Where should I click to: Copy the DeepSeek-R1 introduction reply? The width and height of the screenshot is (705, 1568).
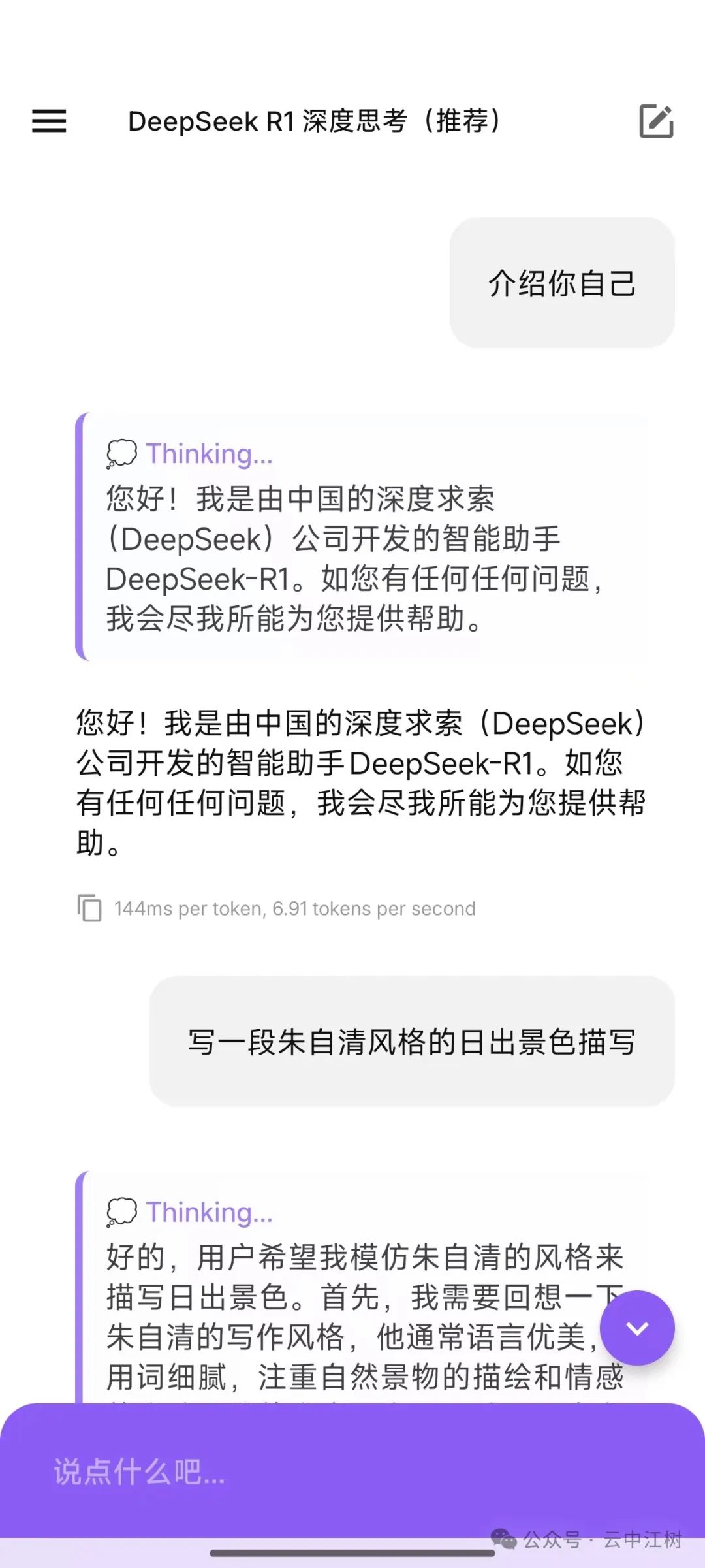click(x=89, y=908)
